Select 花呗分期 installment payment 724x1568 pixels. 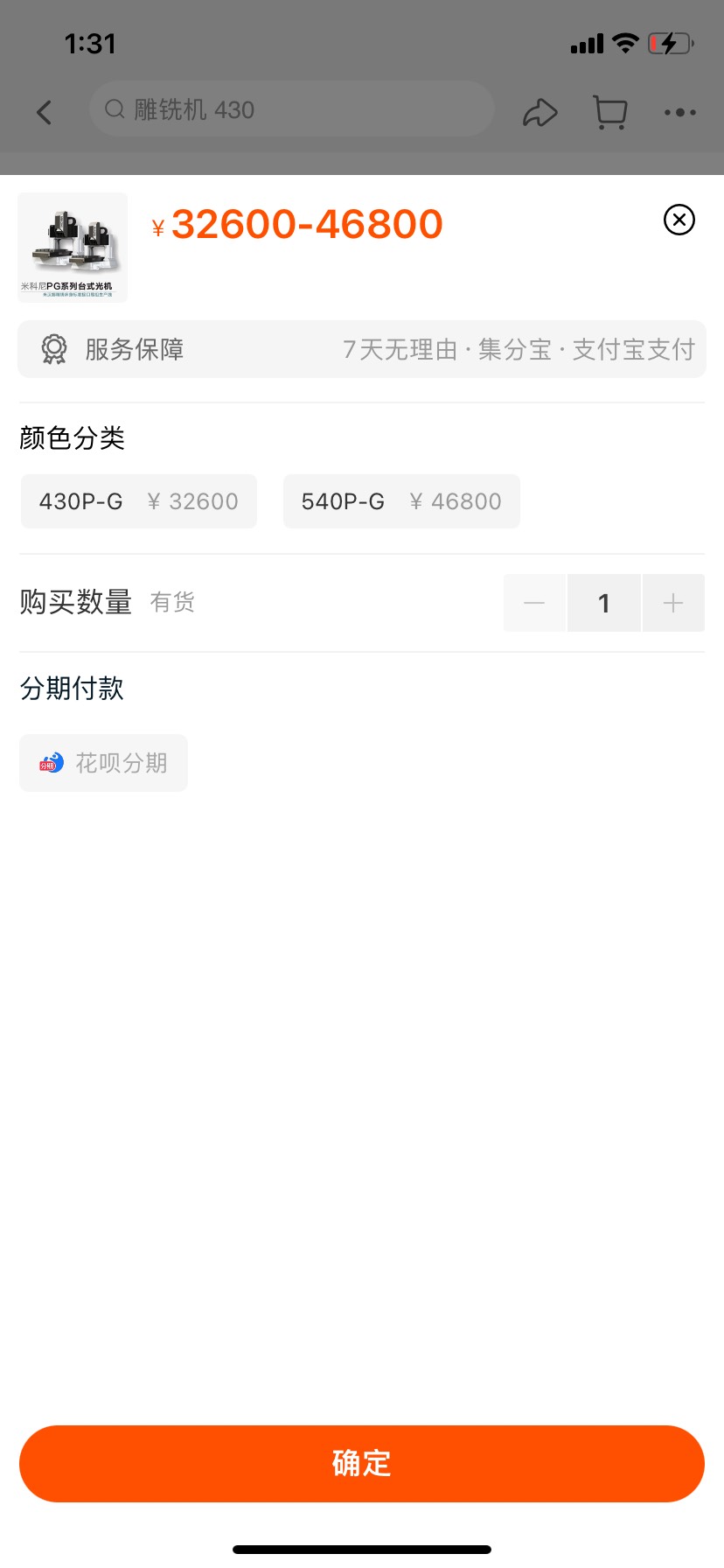click(104, 763)
